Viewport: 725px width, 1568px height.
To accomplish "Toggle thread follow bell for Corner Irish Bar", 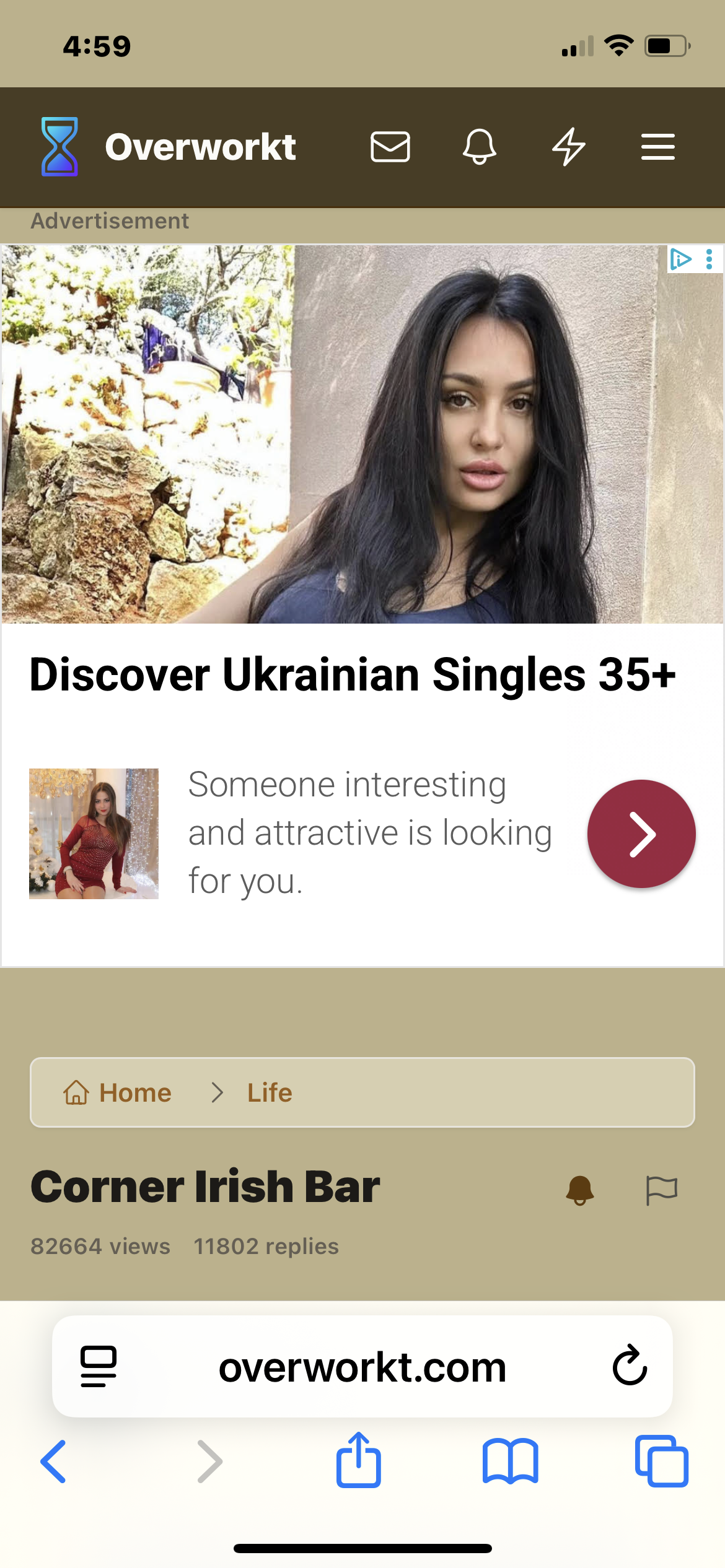I will coord(580,1190).
